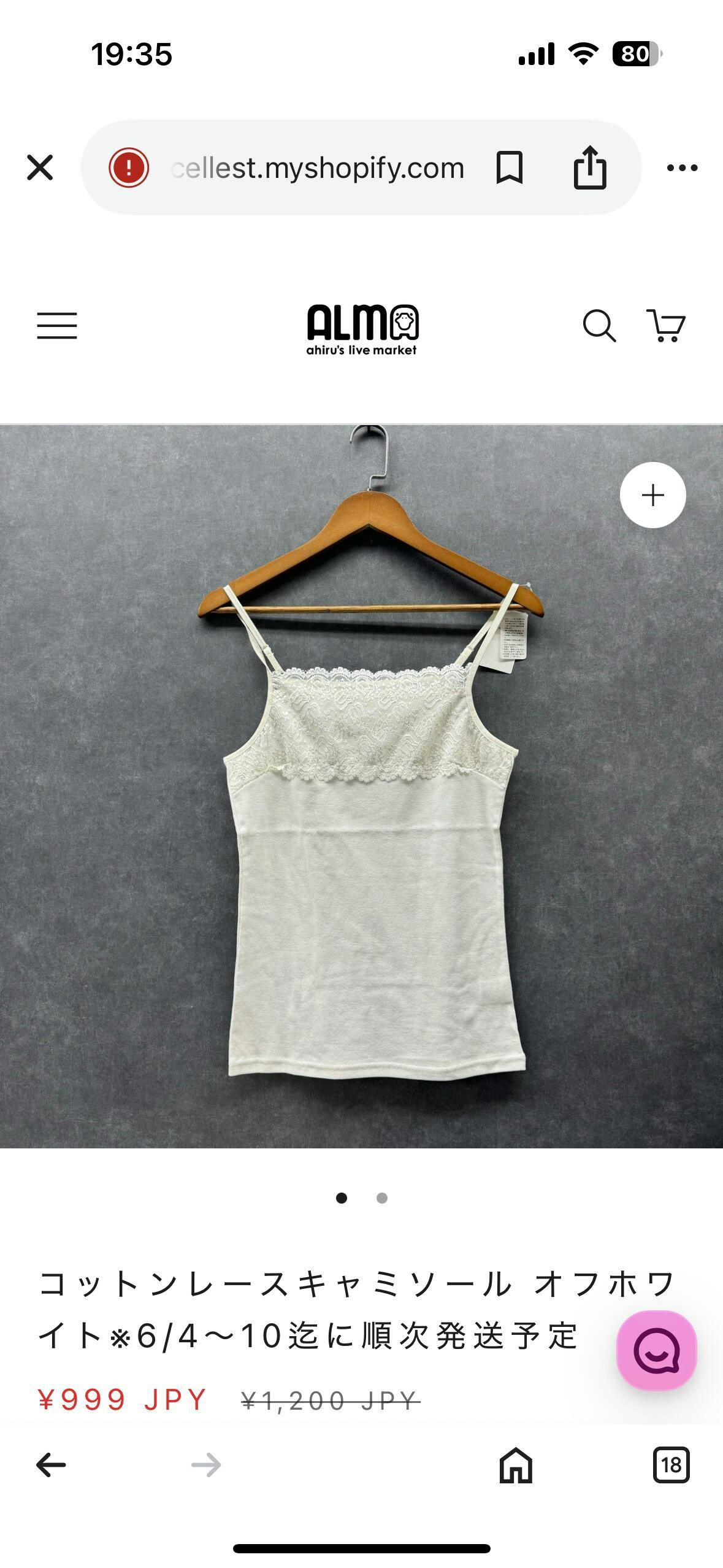723x1568 pixels.
Task: Search the ALMA store
Action: click(599, 326)
